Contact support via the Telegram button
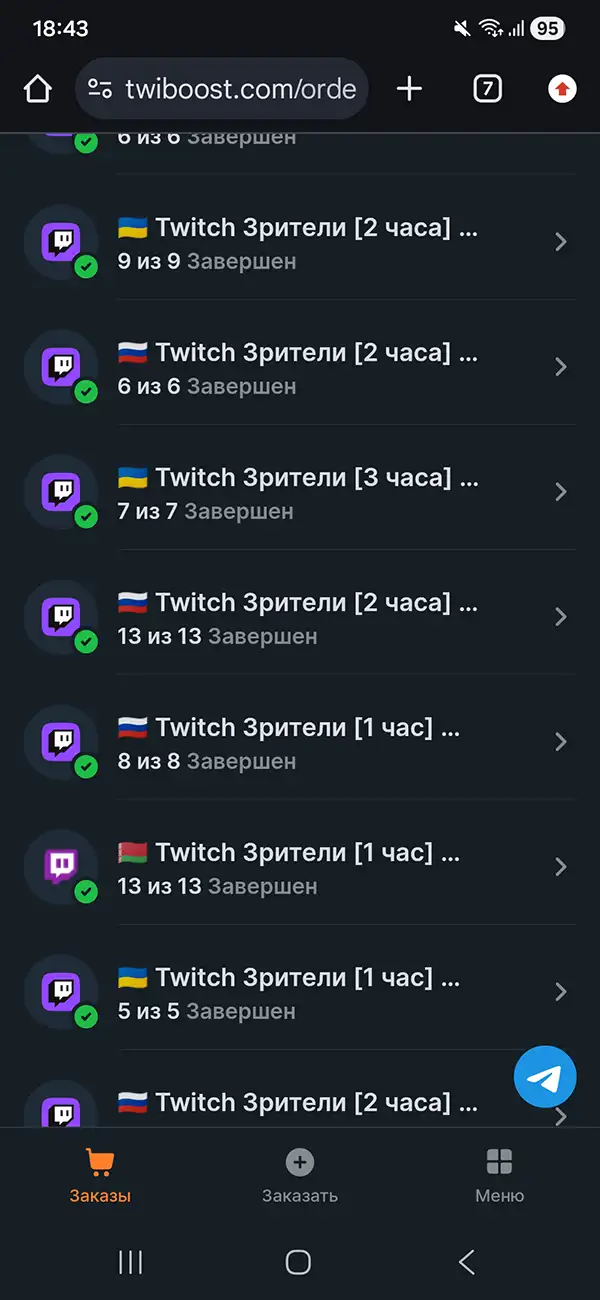The width and height of the screenshot is (600, 1300). [x=545, y=1077]
